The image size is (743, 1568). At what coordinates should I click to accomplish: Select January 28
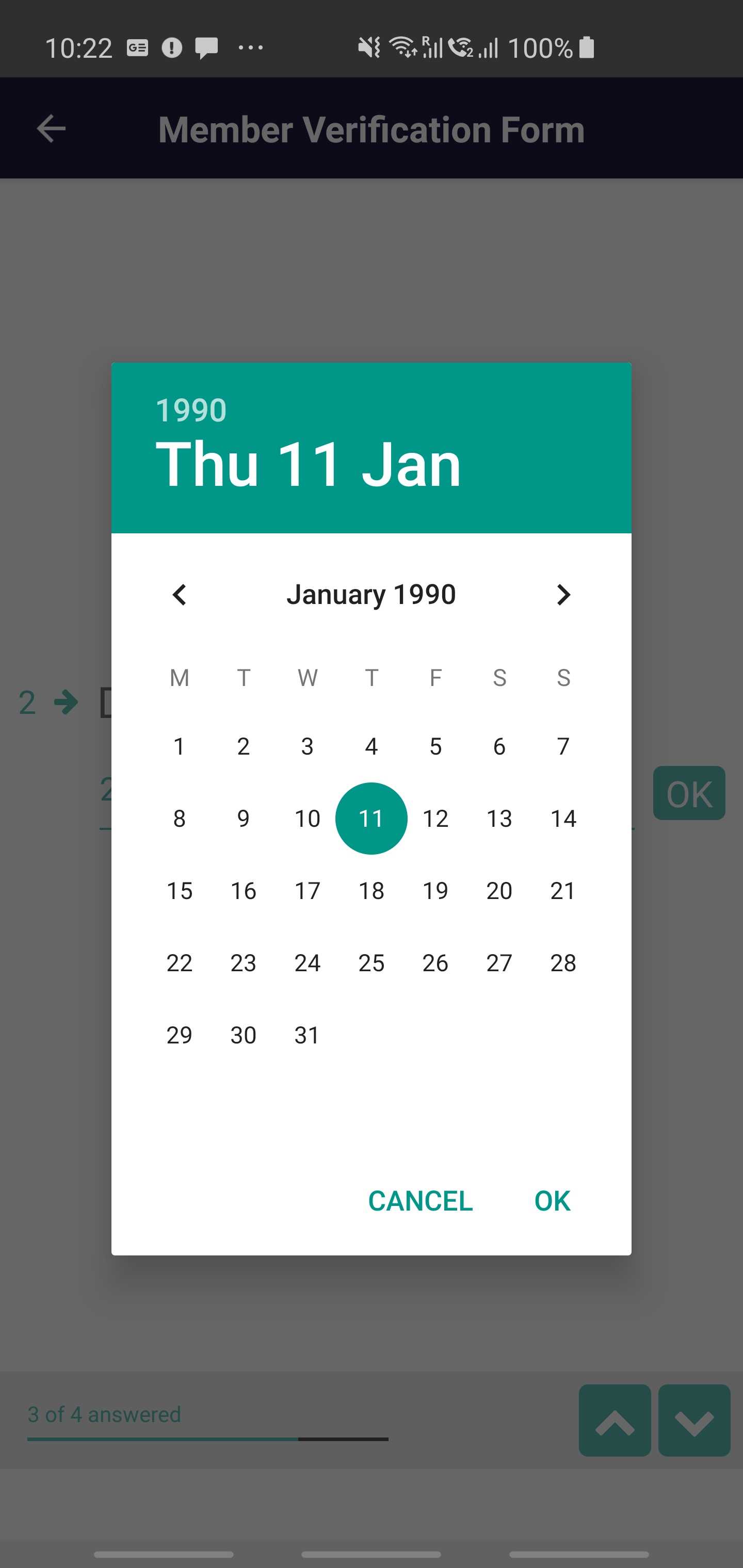[x=563, y=963]
